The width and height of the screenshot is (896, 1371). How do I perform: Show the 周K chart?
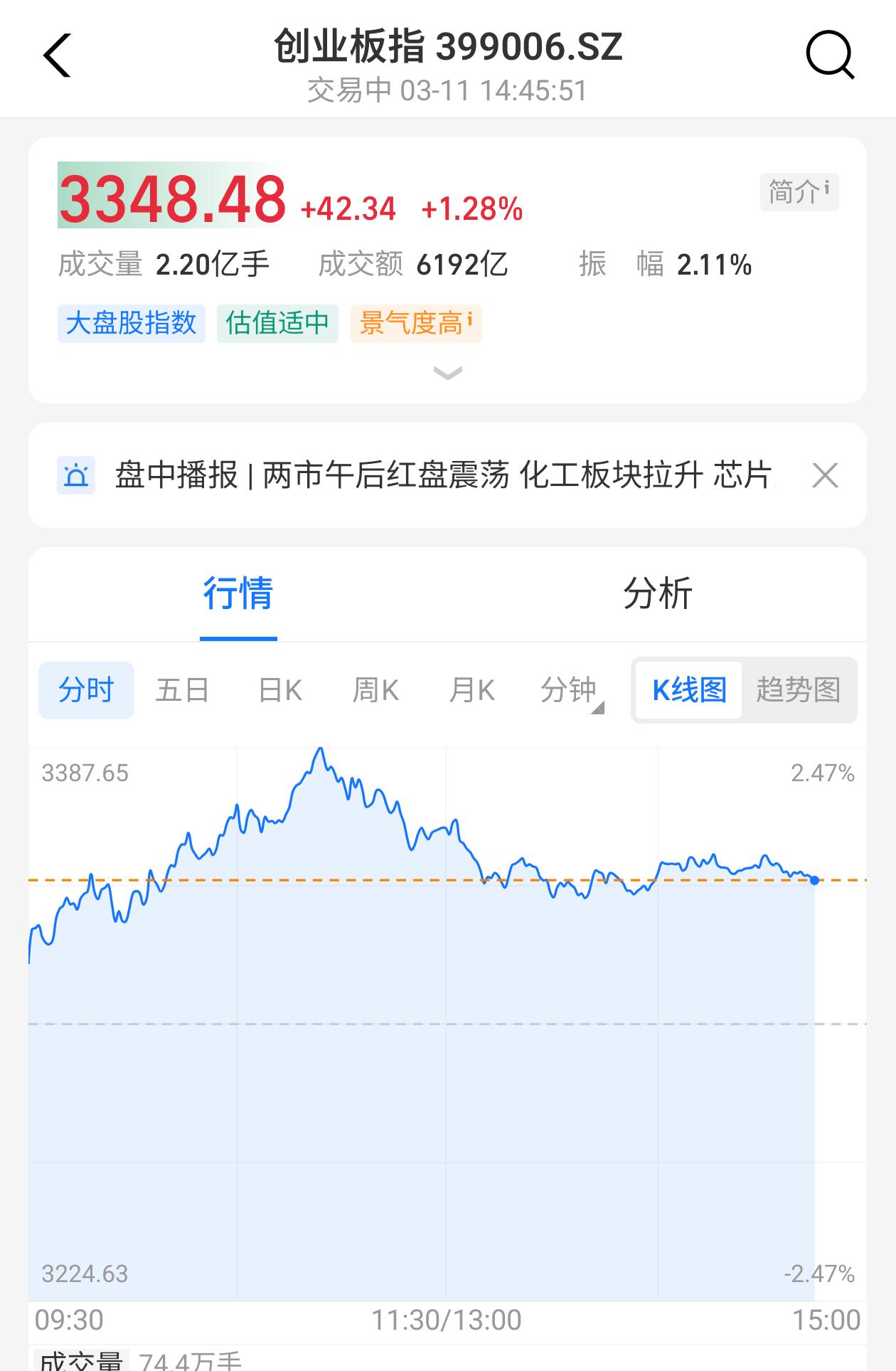[375, 690]
